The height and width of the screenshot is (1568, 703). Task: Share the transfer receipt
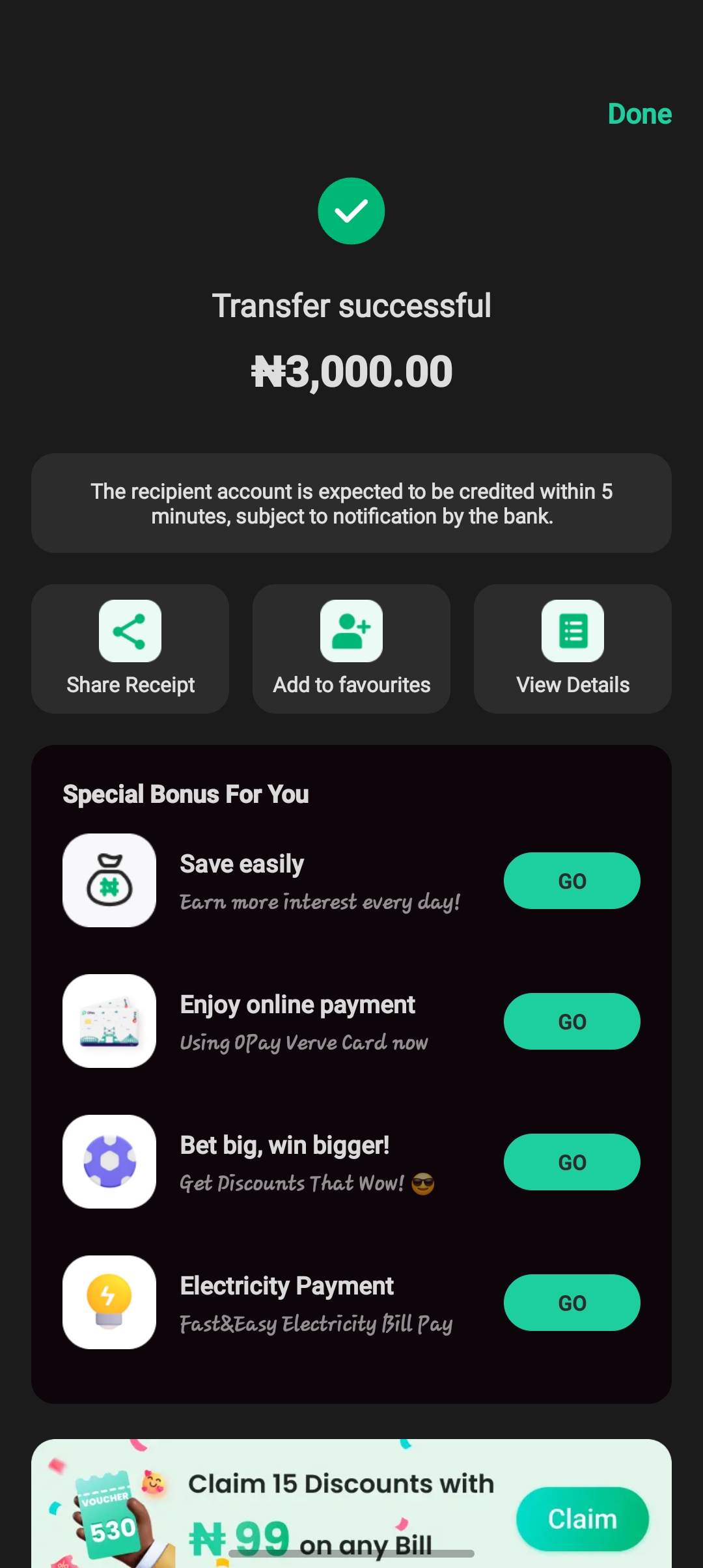130,648
